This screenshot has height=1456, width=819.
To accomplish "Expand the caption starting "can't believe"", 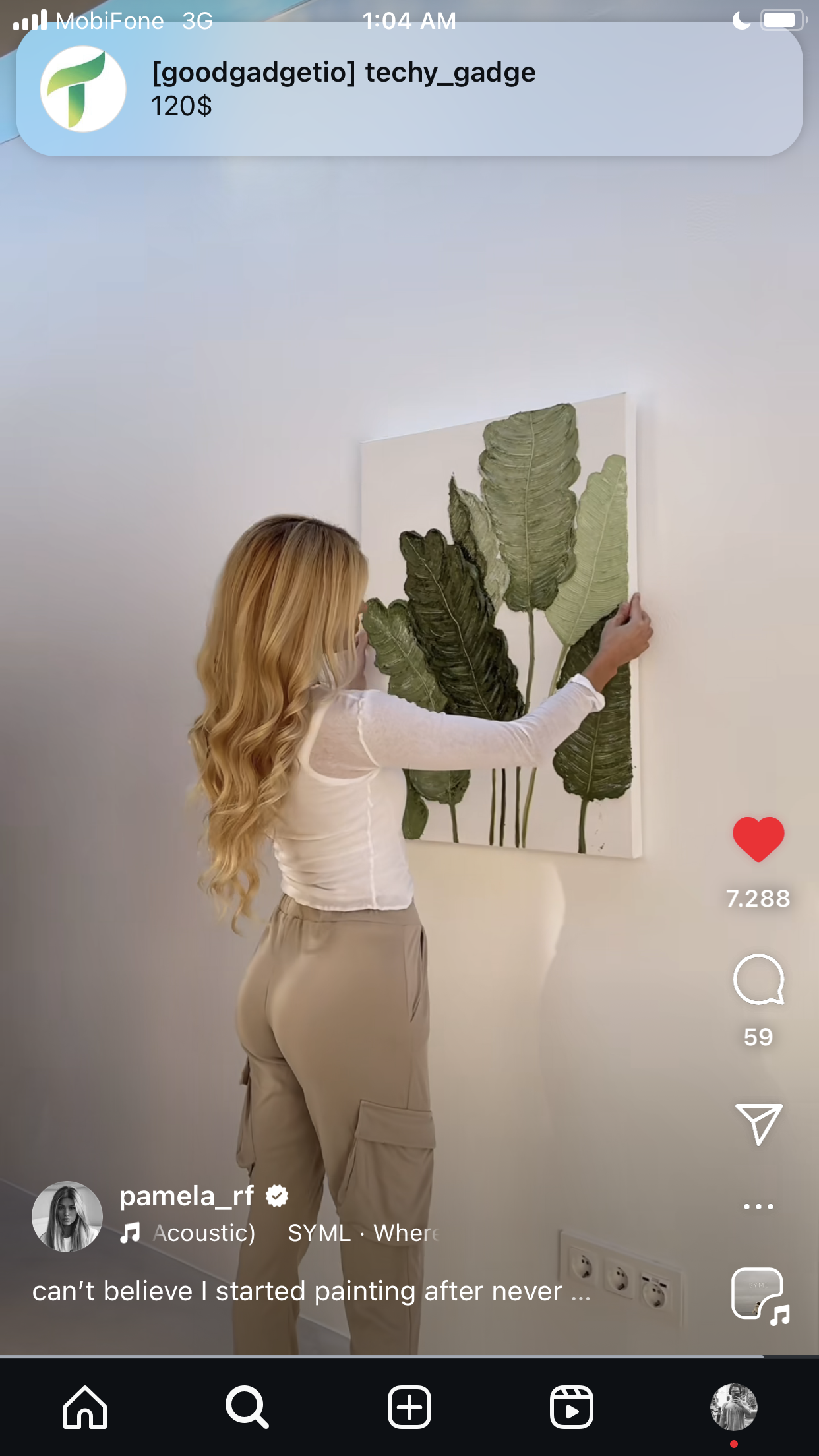I will click(x=311, y=1291).
